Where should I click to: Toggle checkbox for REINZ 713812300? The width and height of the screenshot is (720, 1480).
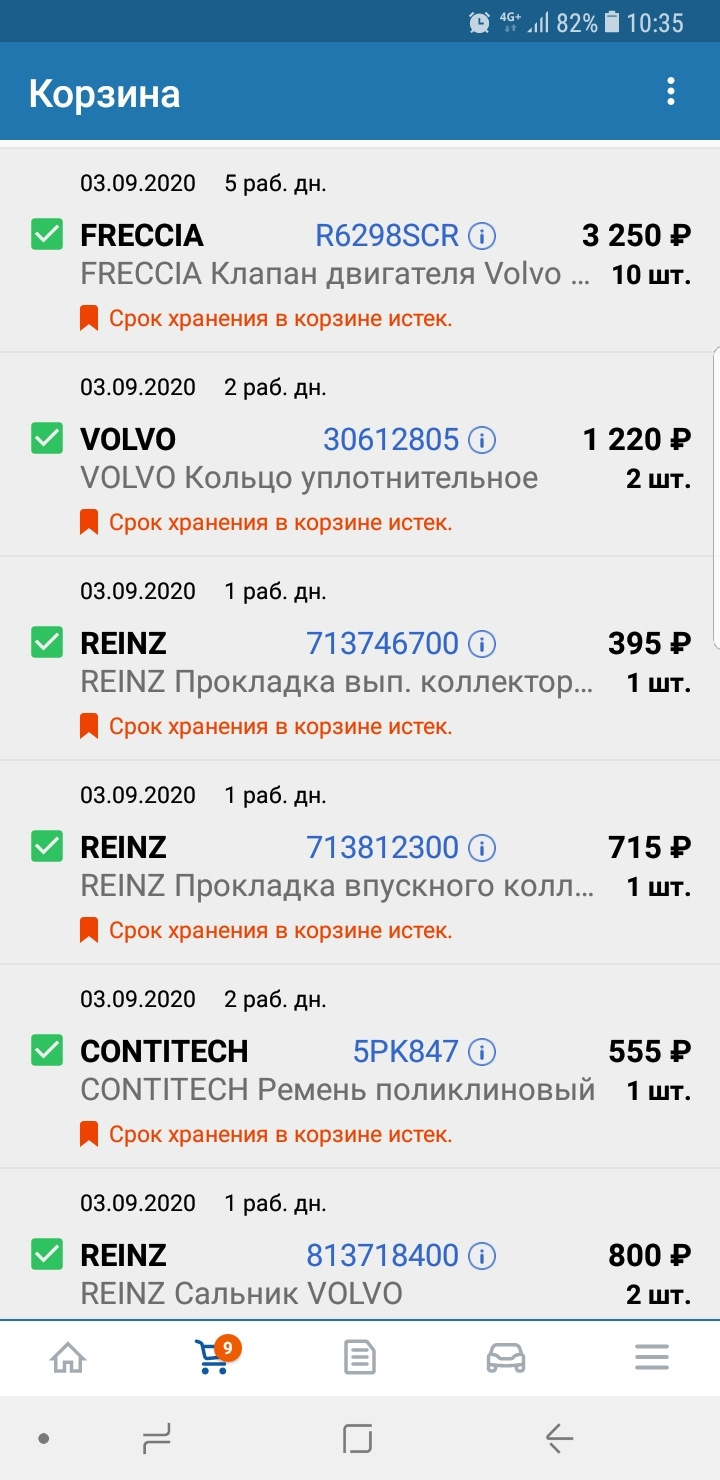[x=47, y=847]
